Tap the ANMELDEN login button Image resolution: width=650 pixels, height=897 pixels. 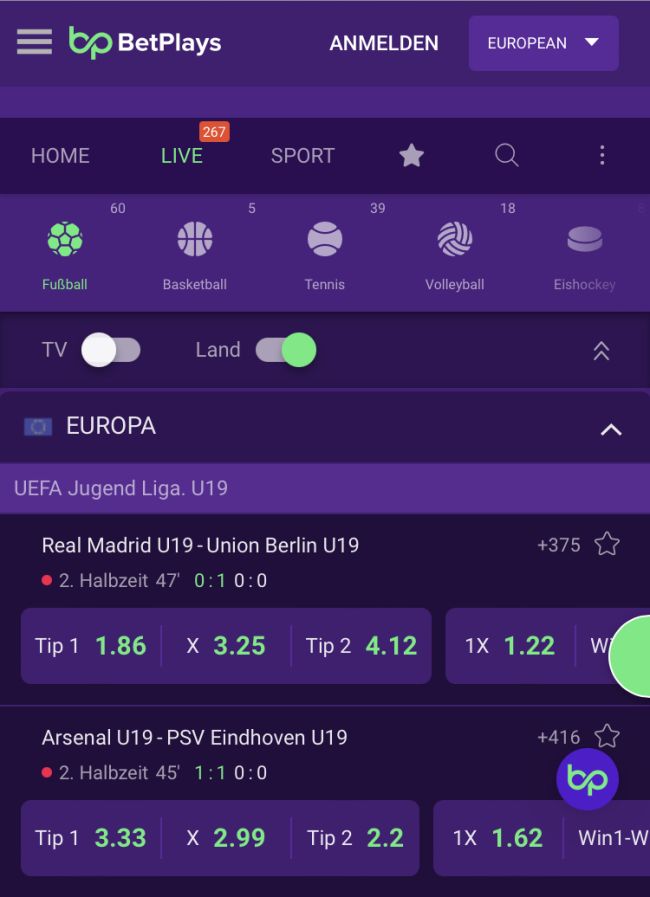(x=384, y=43)
